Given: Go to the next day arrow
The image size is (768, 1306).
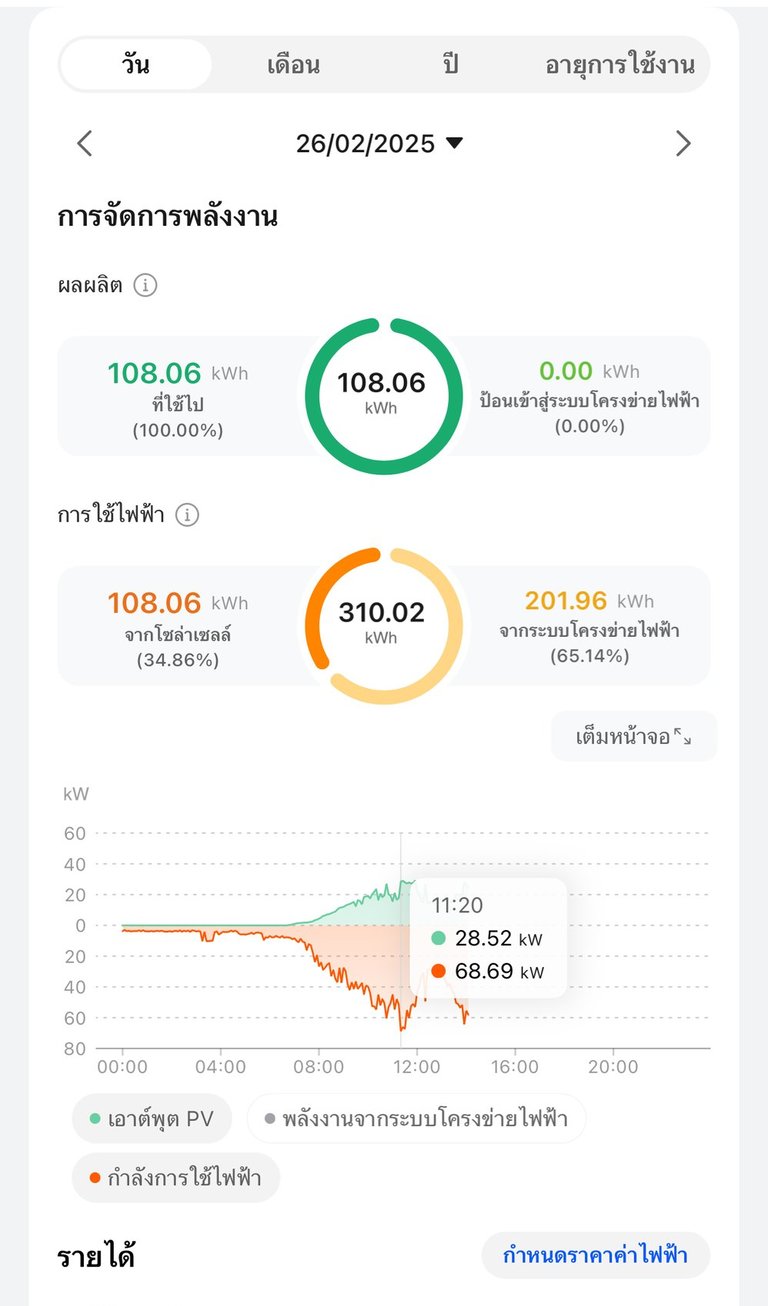Looking at the screenshot, I should pos(683,144).
